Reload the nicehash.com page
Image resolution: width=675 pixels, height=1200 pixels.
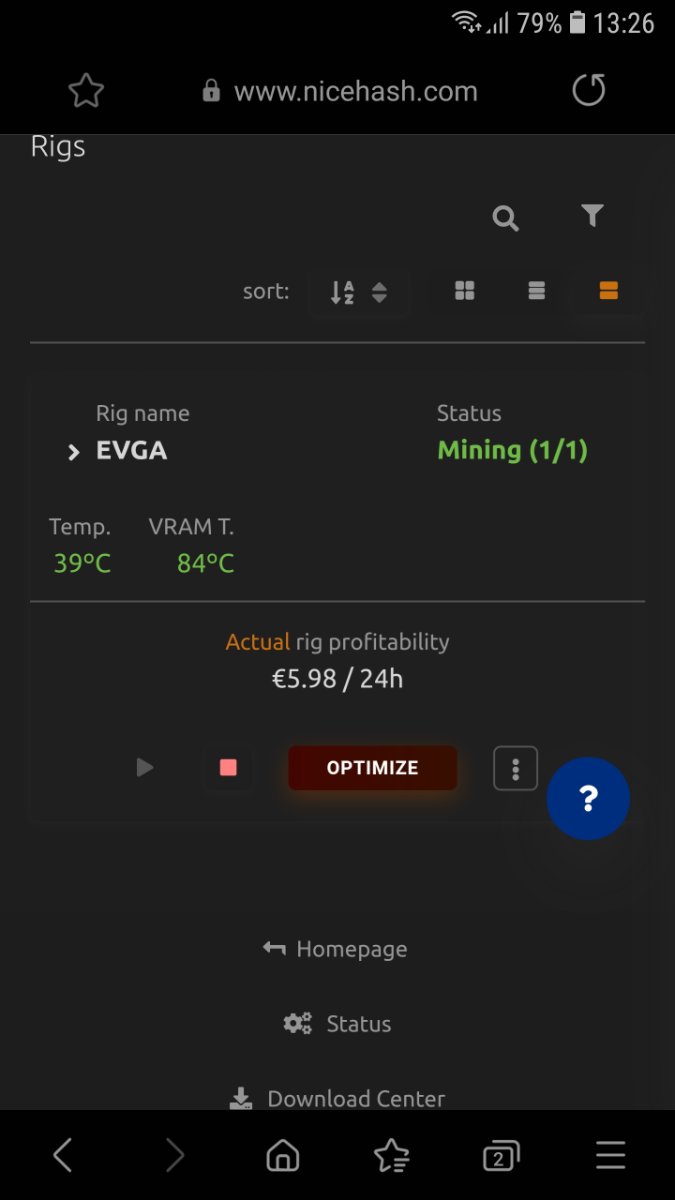point(589,91)
